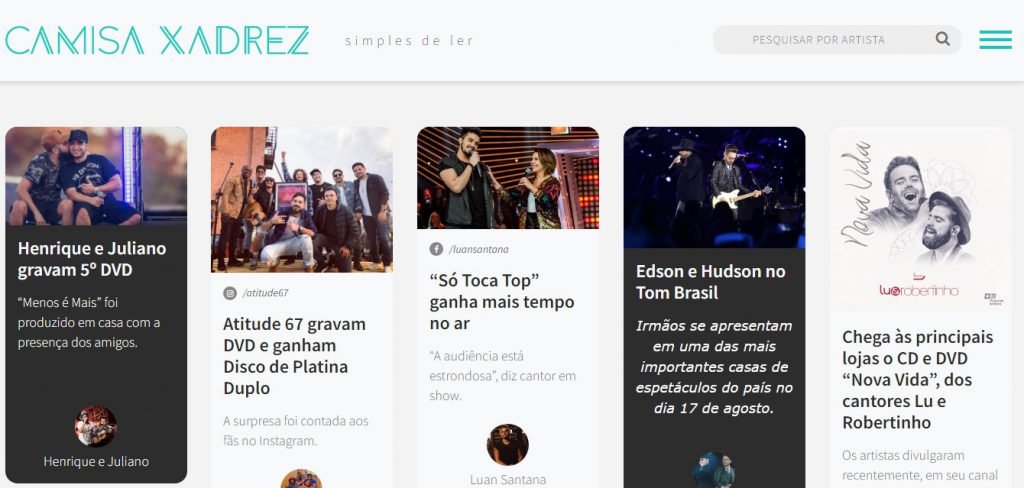Image resolution: width=1024 pixels, height=488 pixels.
Task: Open the Nova Vida CD e DVD article
Action: click(x=918, y=380)
